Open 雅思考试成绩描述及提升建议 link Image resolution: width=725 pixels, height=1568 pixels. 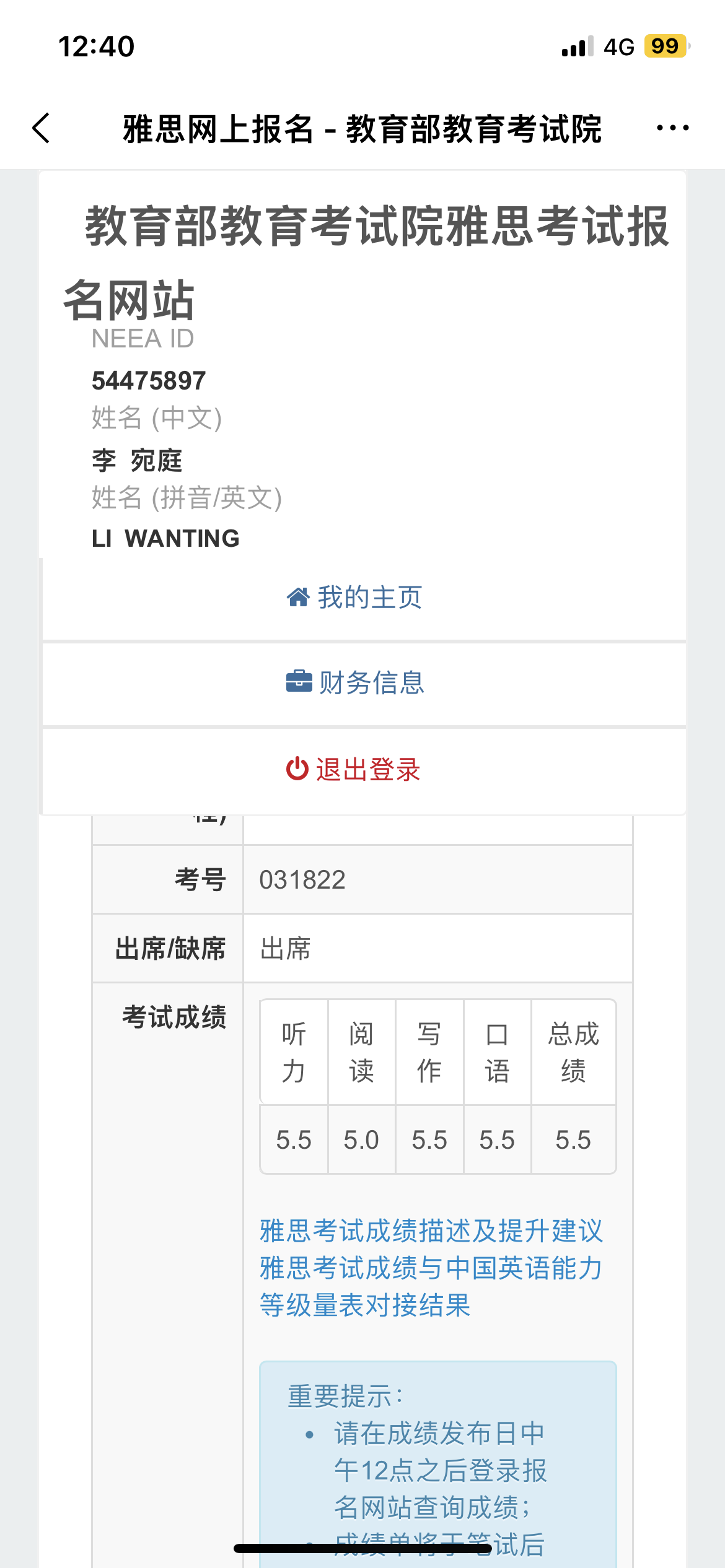(431, 1230)
